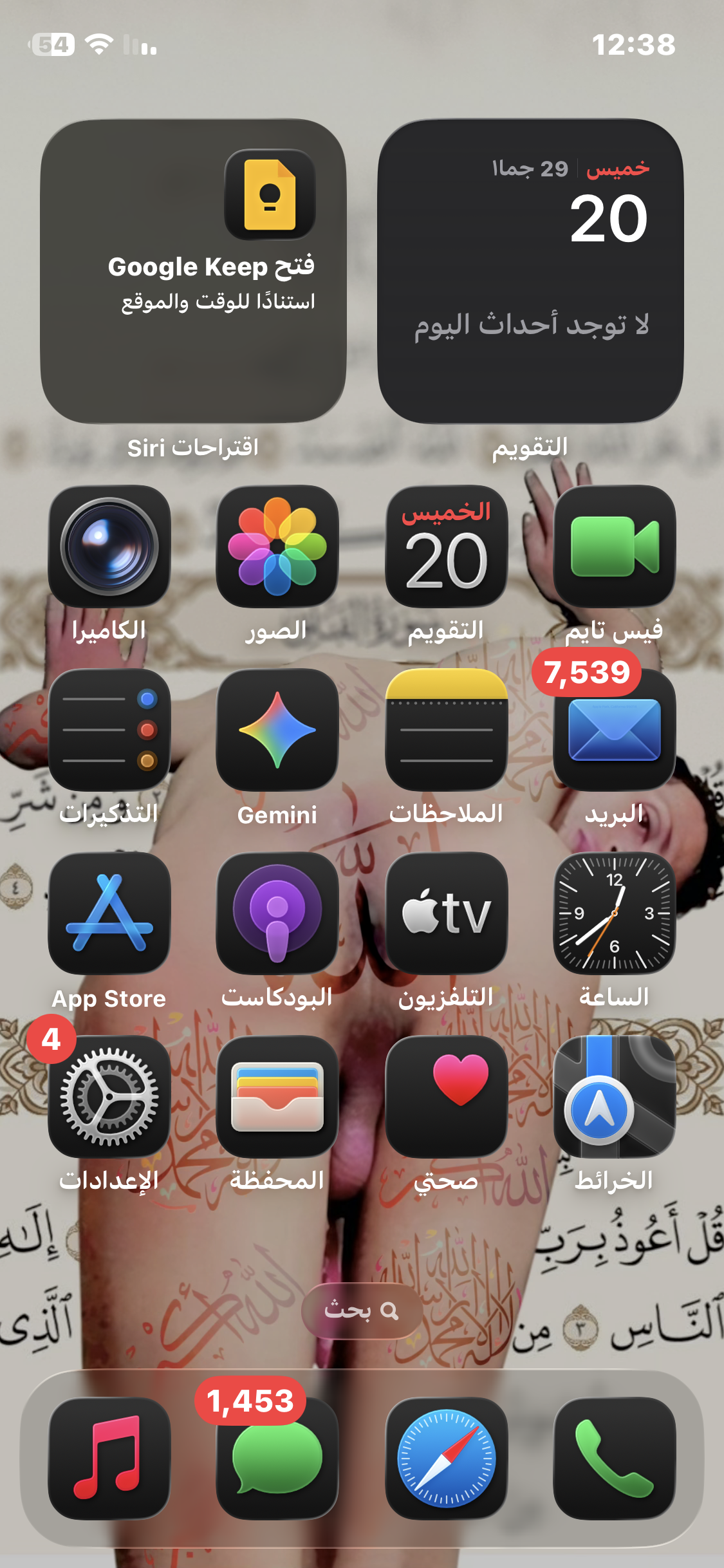
Task: Open the Wallet app
Action: (x=277, y=1096)
